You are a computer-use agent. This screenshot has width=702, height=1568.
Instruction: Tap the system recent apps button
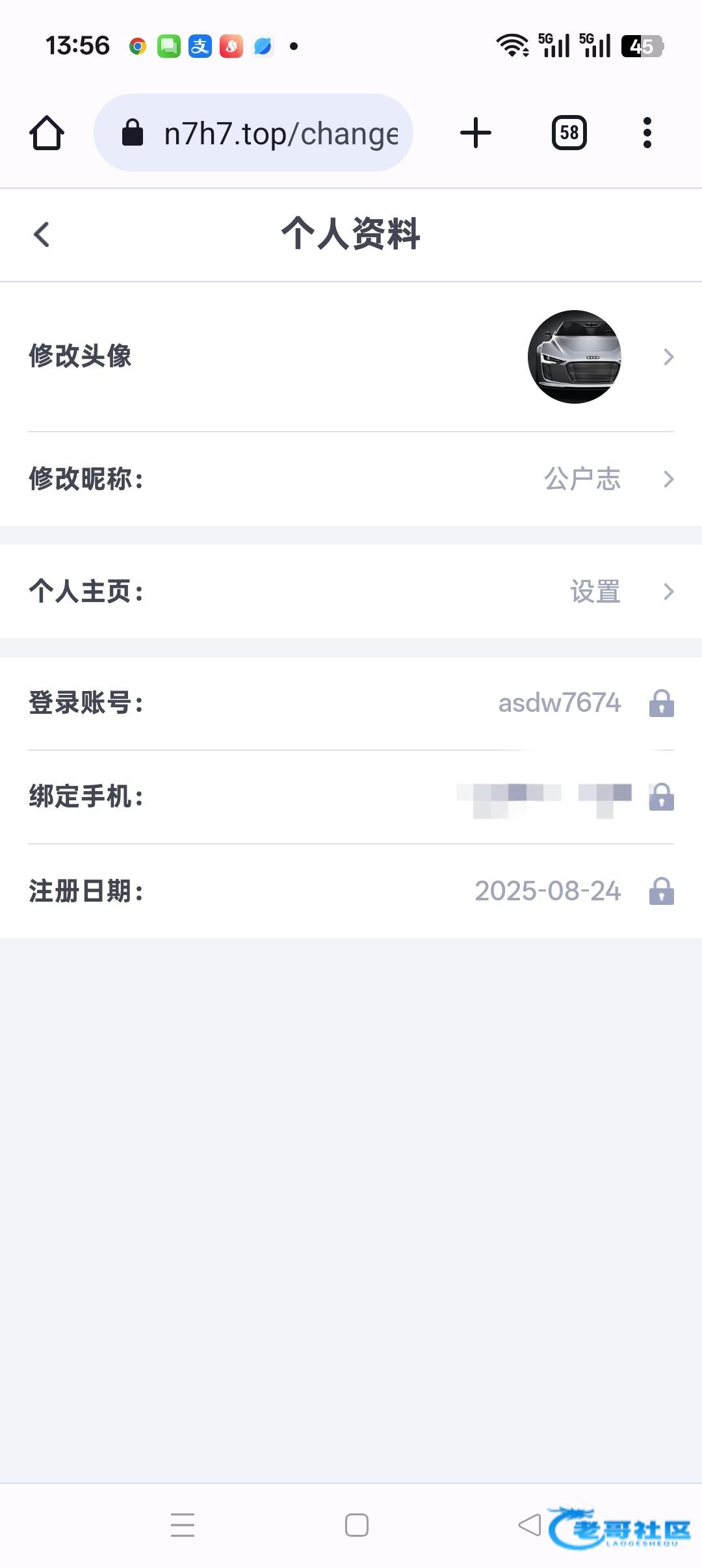click(x=183, y=1525)
